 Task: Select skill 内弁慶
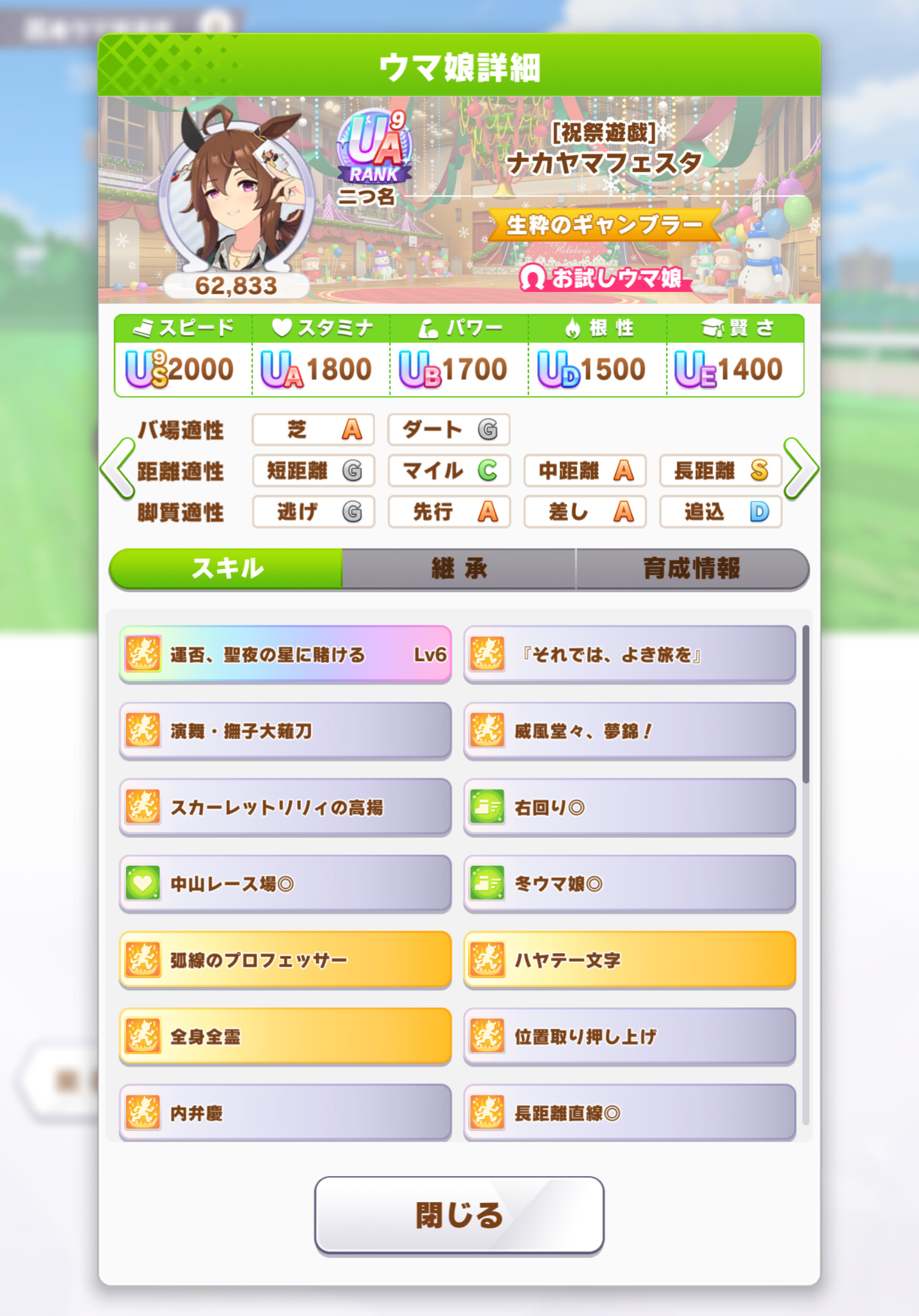point(285,1112)
